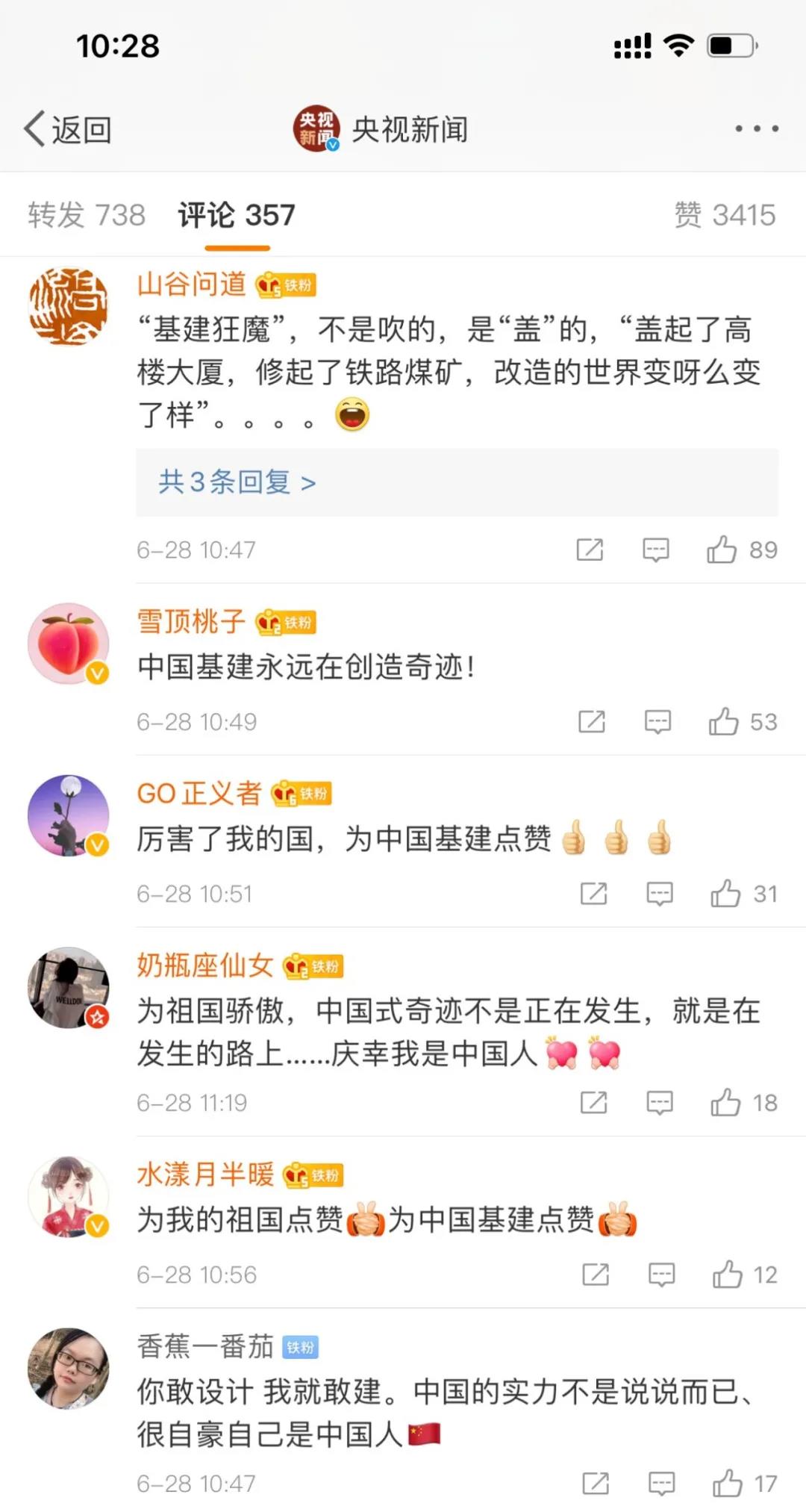Tap 香蕉一番茄's profile avatar
This screenshot has width=806, height=1512.
69,1369
